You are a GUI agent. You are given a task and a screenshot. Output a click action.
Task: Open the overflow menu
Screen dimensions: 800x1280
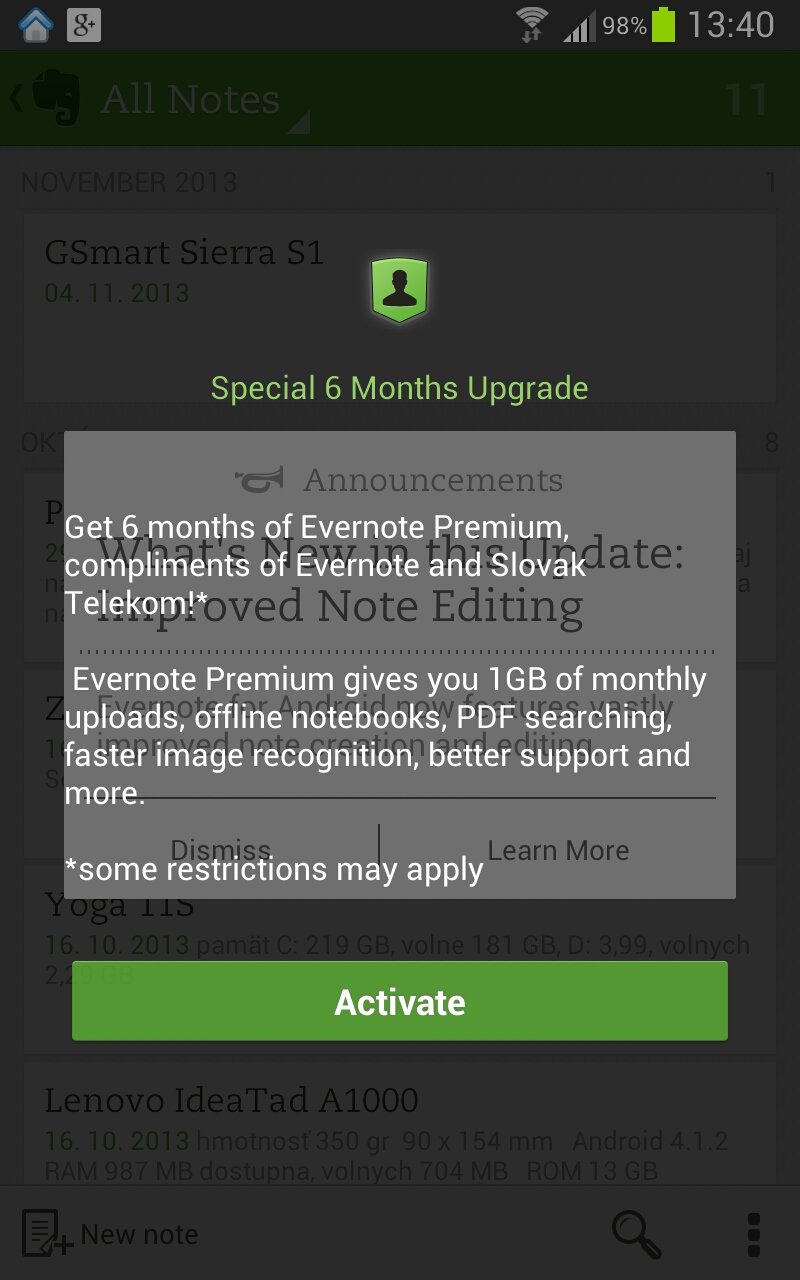[x=754, y=1234]
